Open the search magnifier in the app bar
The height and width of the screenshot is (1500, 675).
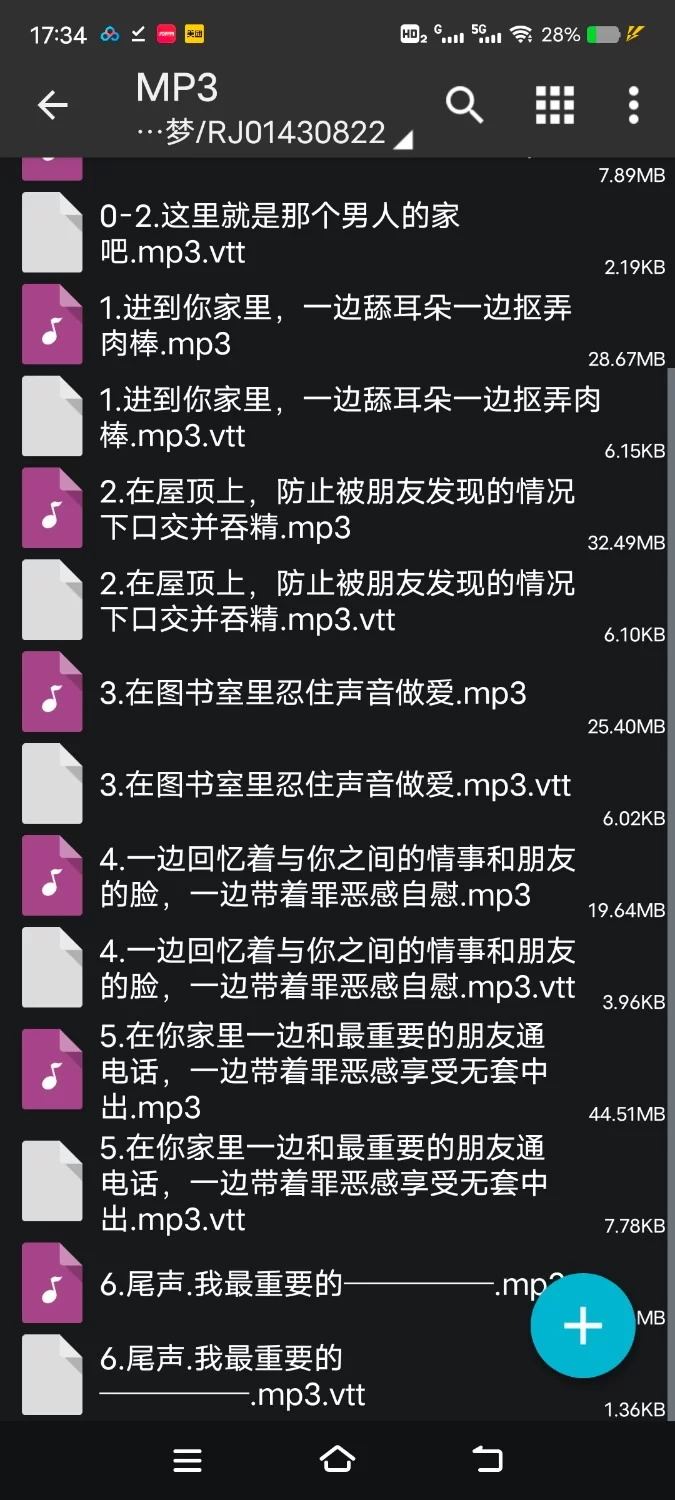coord(464,105)
